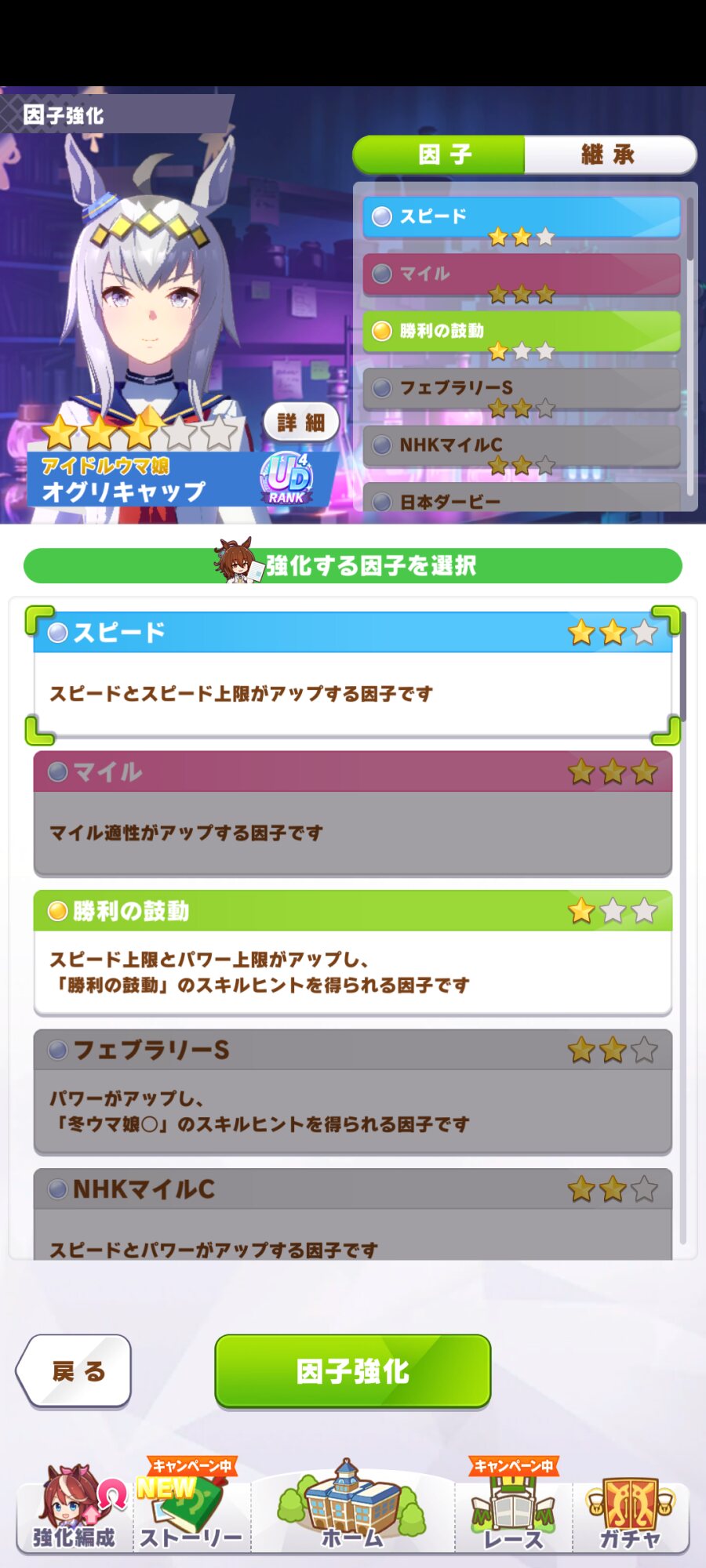Open character 詳細 details
The image size is (706, 1568).
[301, 423]
